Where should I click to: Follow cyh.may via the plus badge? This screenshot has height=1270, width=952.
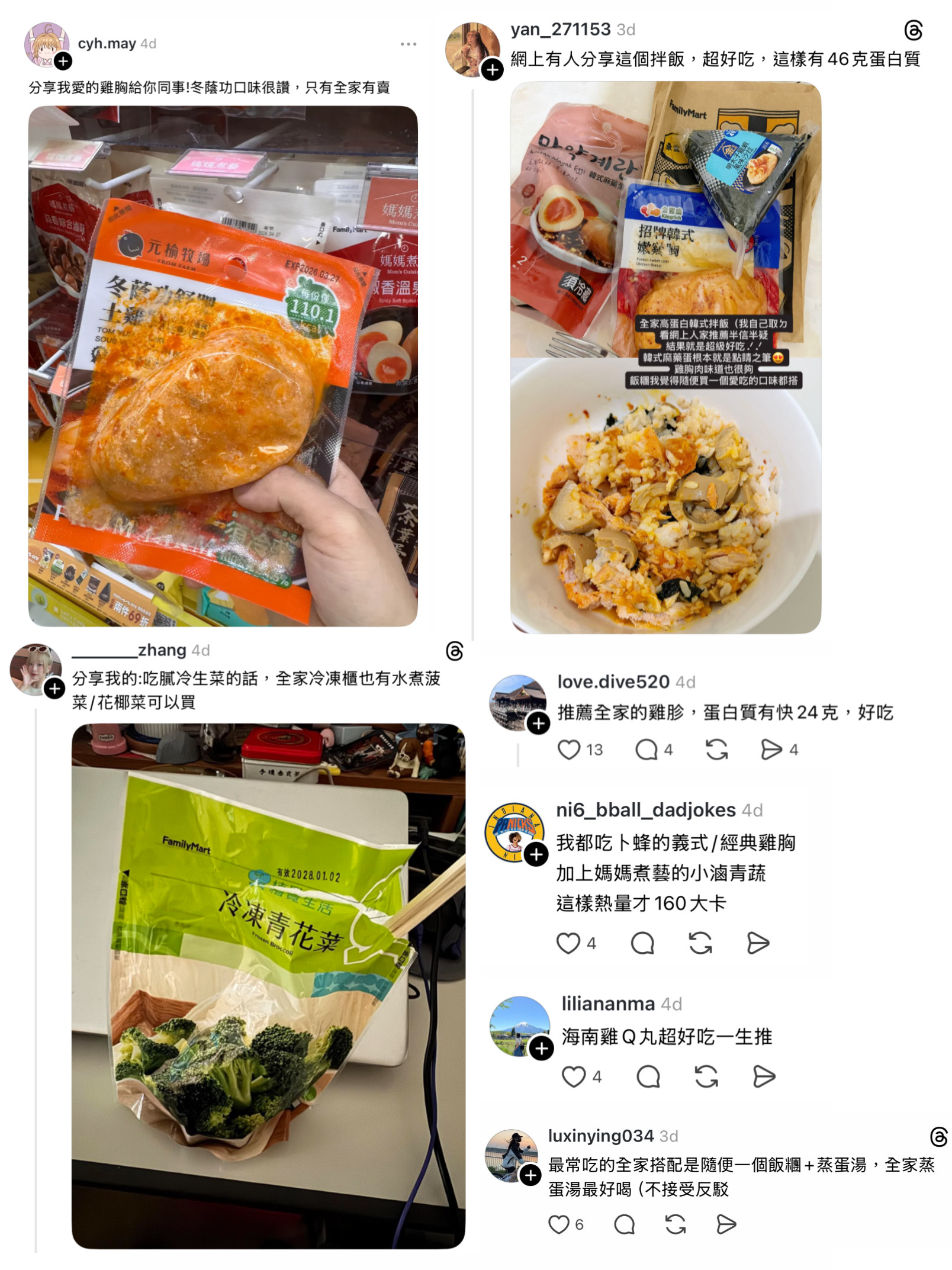[64, 60]
